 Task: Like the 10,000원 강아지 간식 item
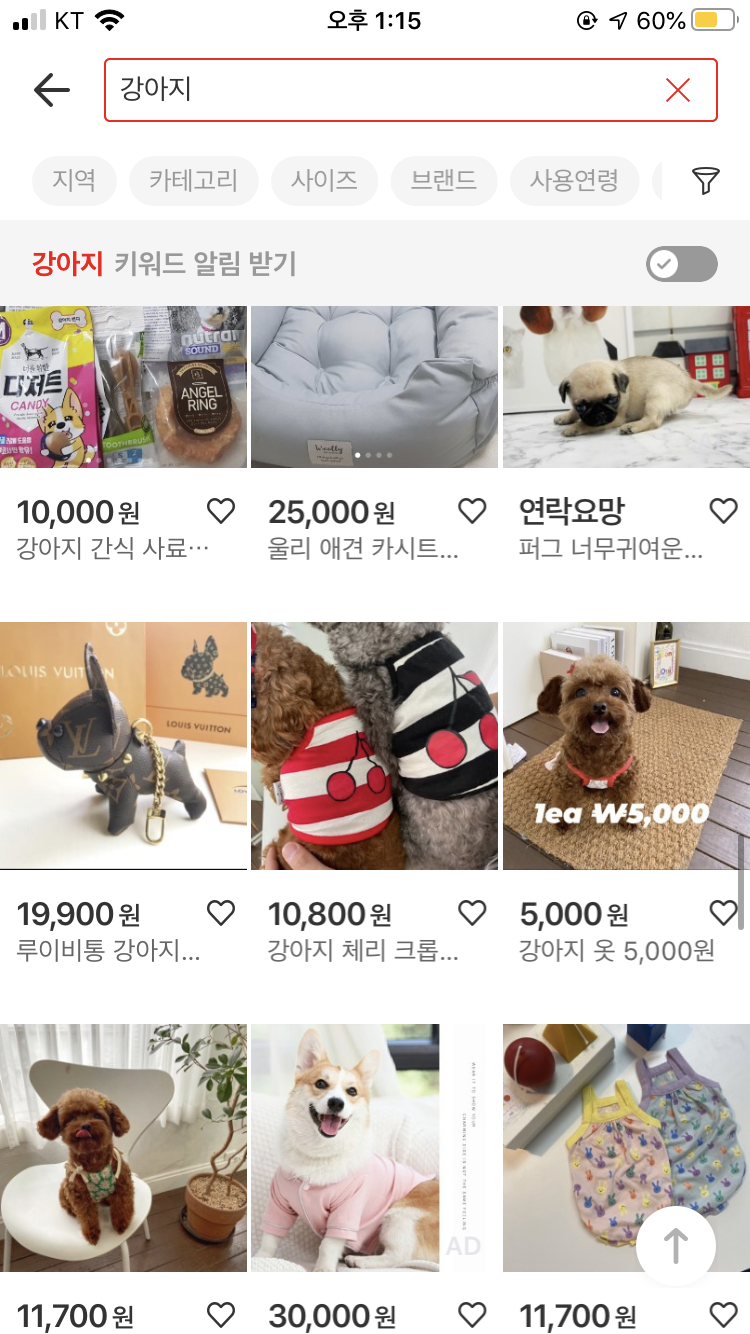[220, 512]
